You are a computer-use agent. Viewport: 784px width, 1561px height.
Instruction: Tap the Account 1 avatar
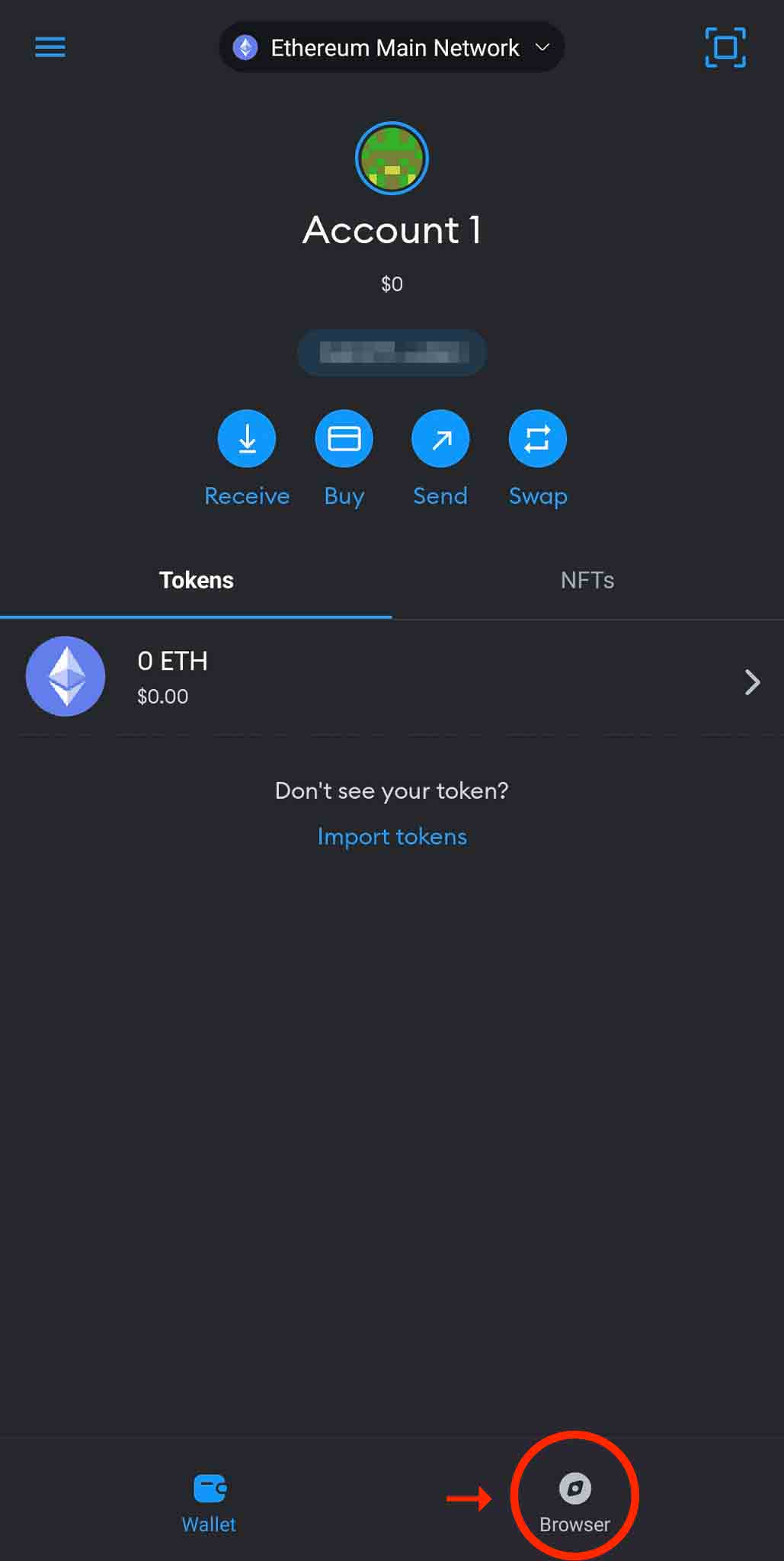392,159
